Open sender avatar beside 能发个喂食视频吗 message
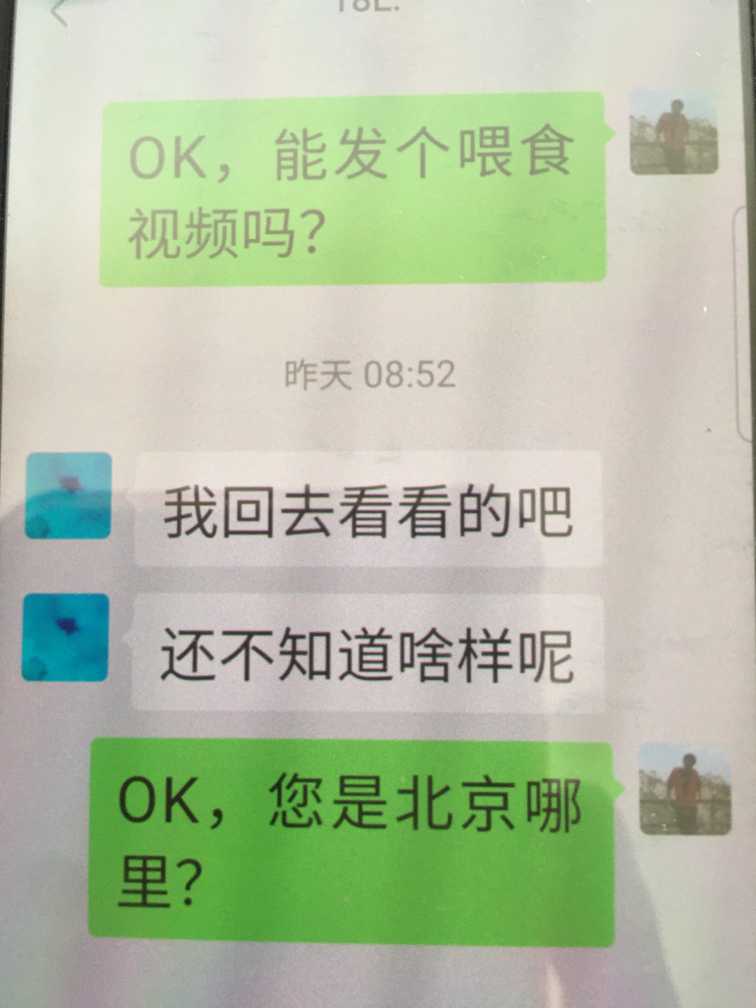The height and width of the screenshot is (1008, 756). coord(673,132)
